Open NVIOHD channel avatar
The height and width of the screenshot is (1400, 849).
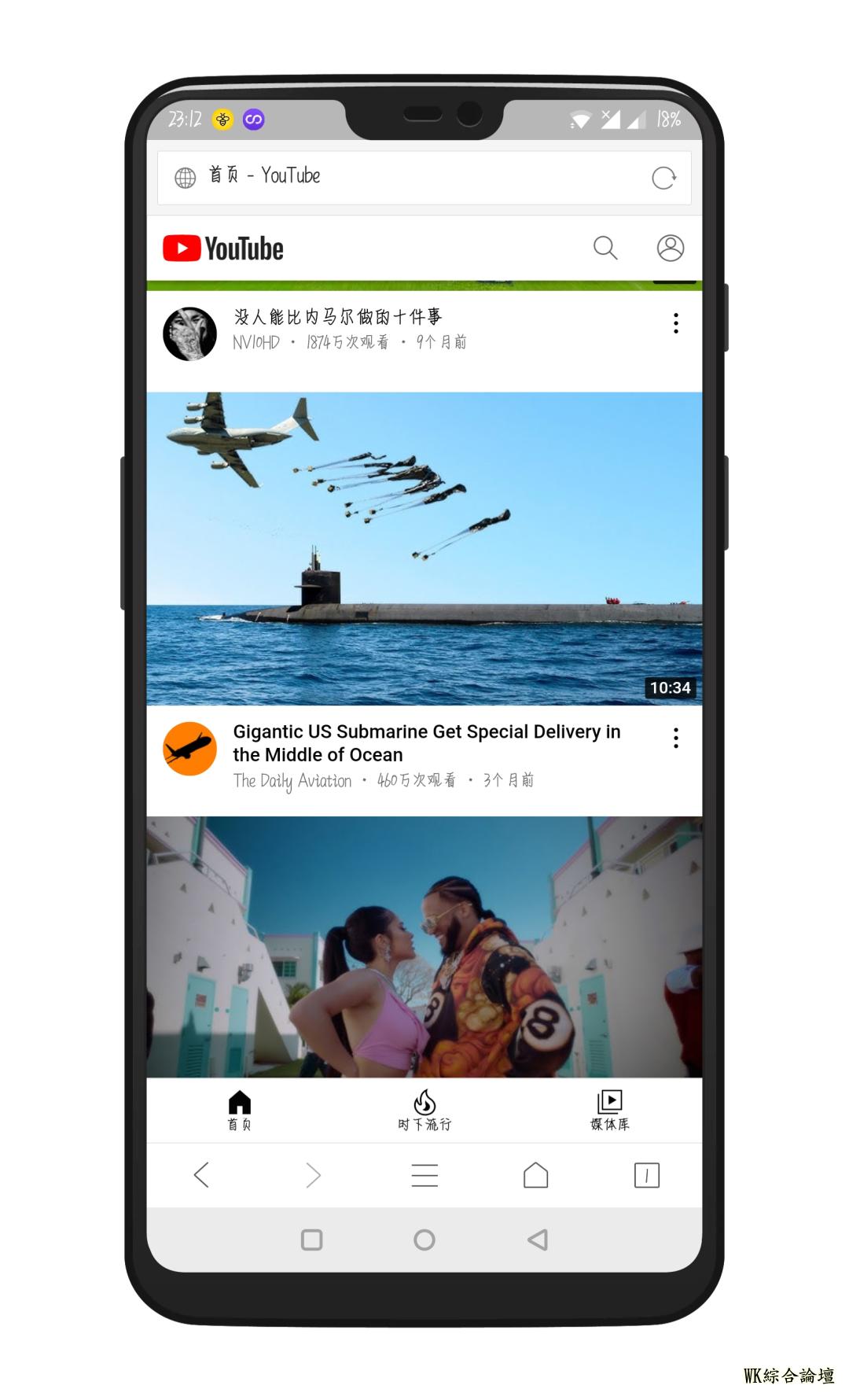point(189,333)
